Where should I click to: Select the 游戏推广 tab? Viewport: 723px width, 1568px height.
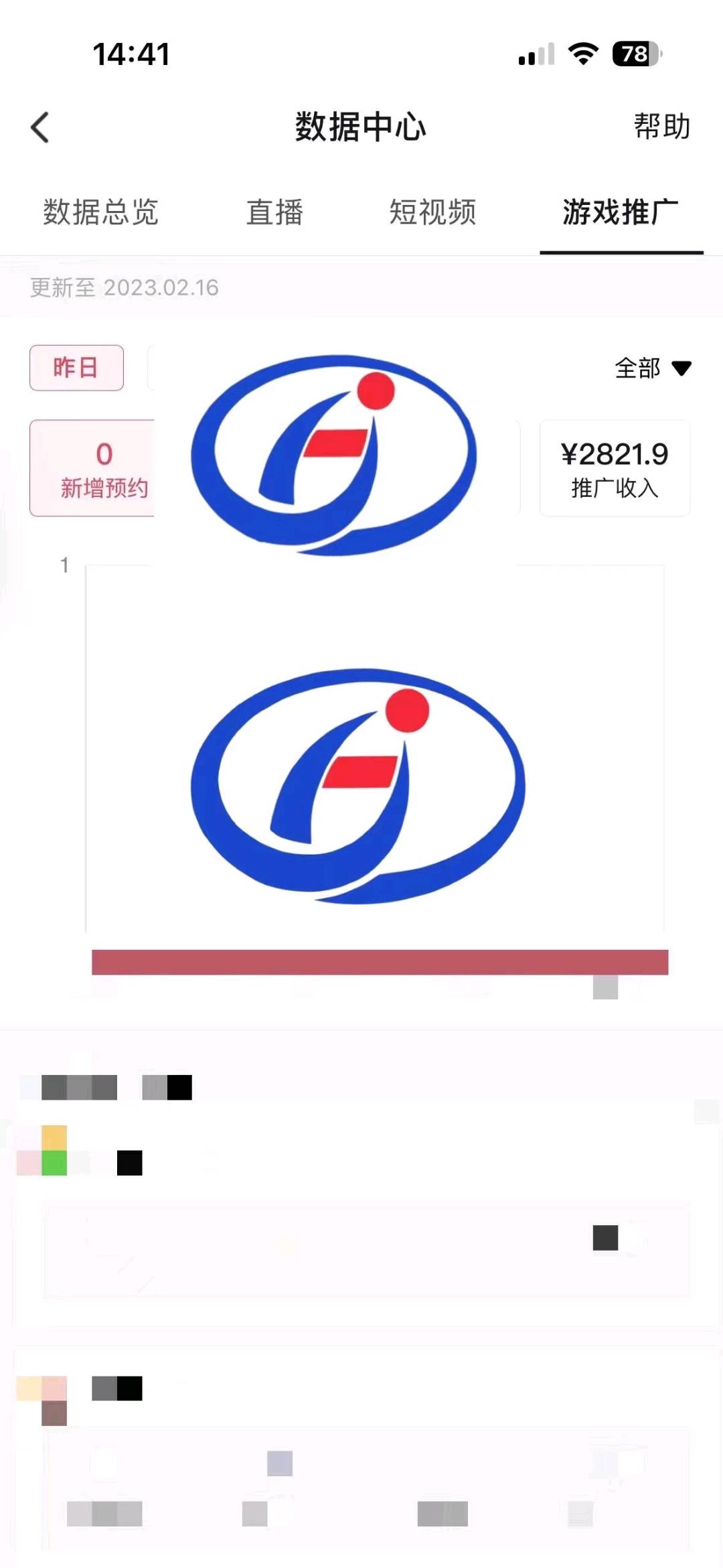[x=621, y=212]
